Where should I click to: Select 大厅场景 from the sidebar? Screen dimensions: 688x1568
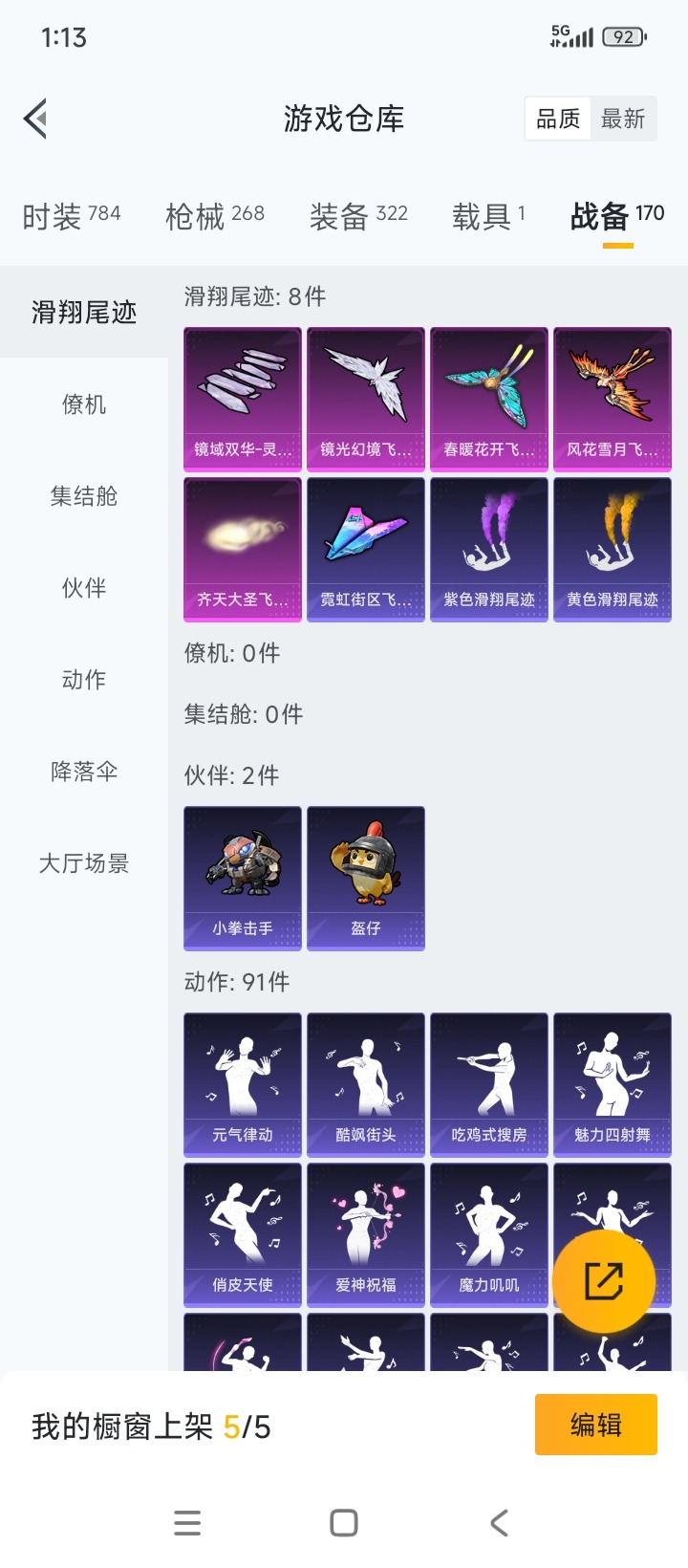point(82,863)
